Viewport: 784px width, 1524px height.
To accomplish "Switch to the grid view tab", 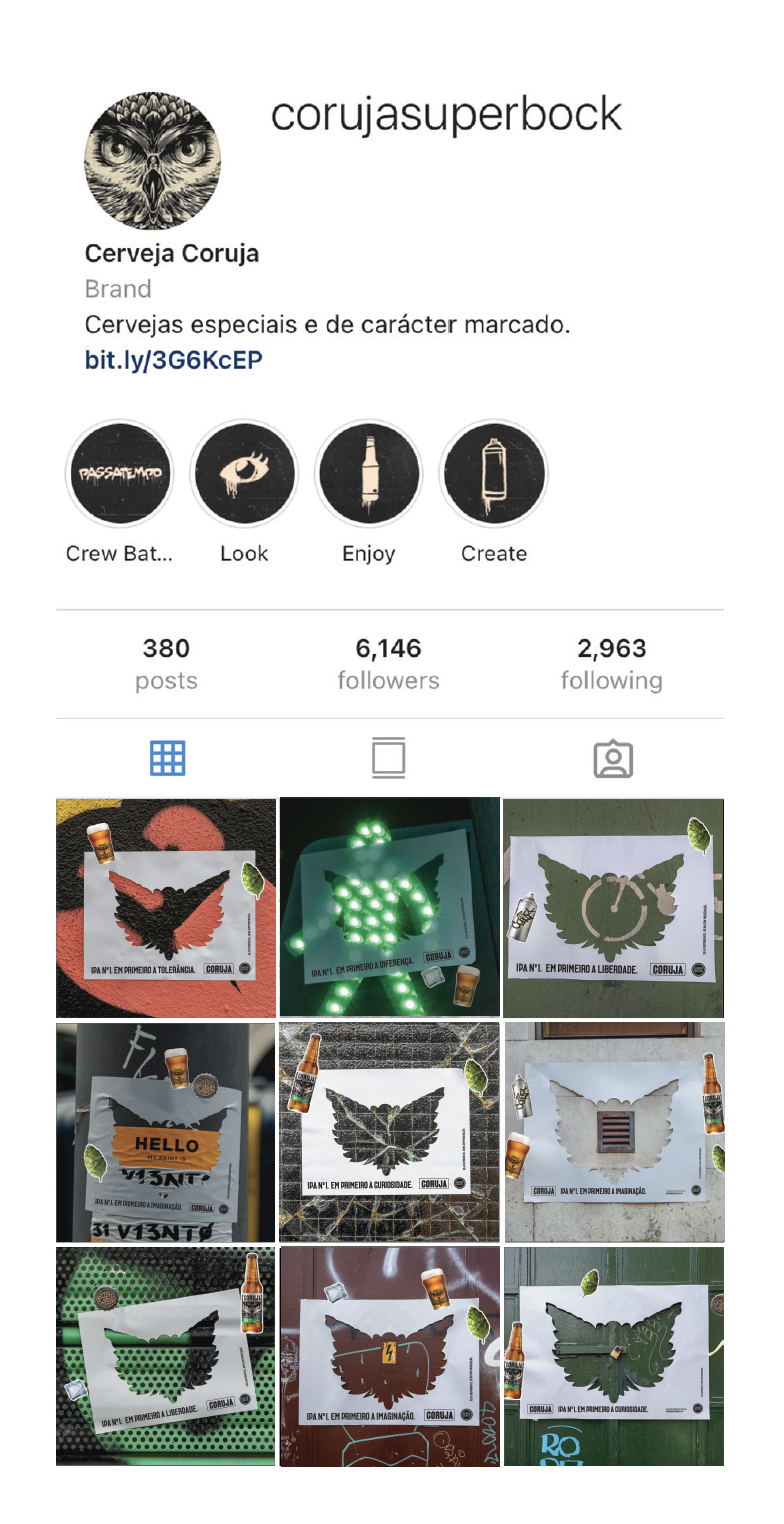I will [167, 759].
